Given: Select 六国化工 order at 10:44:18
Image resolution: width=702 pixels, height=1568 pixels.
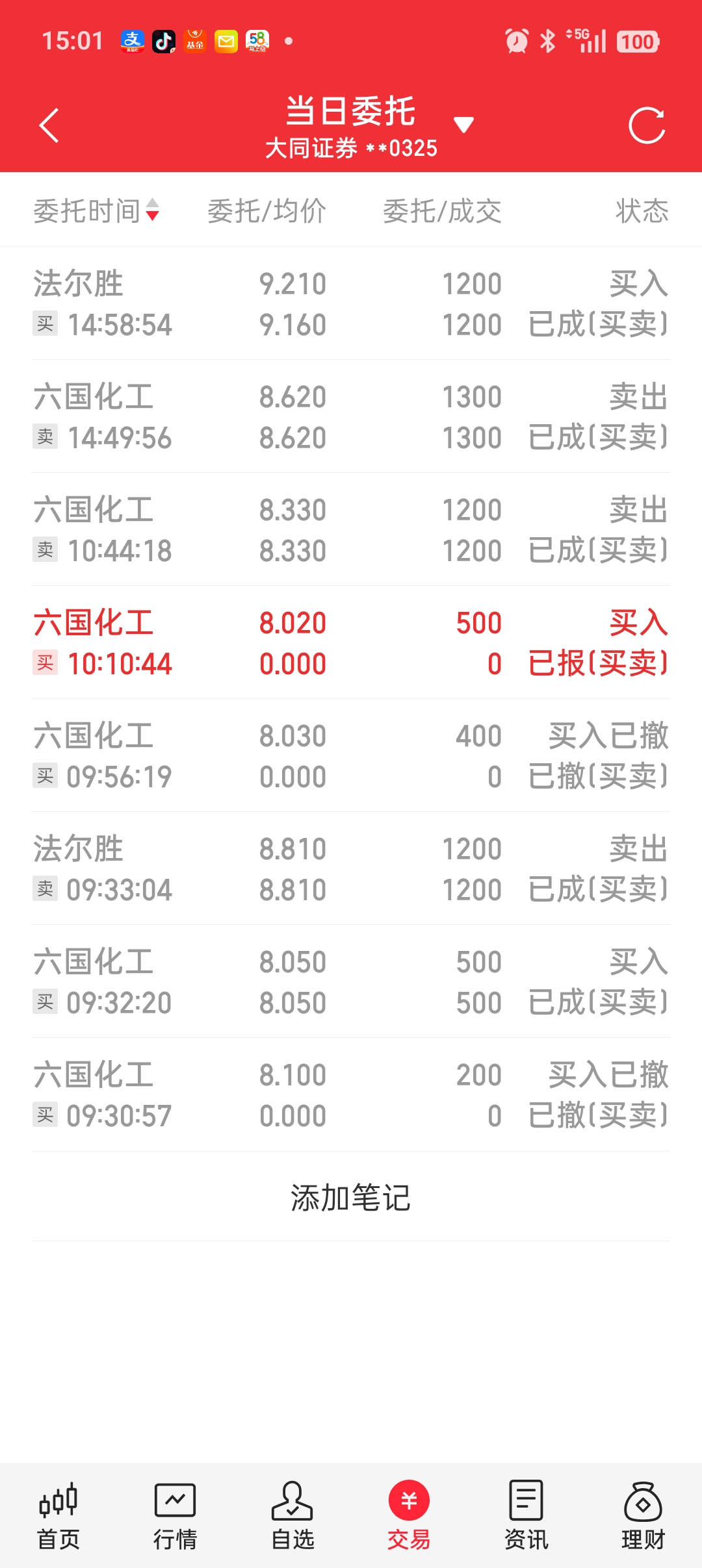Looking at the screenshot, I should 351,530.
